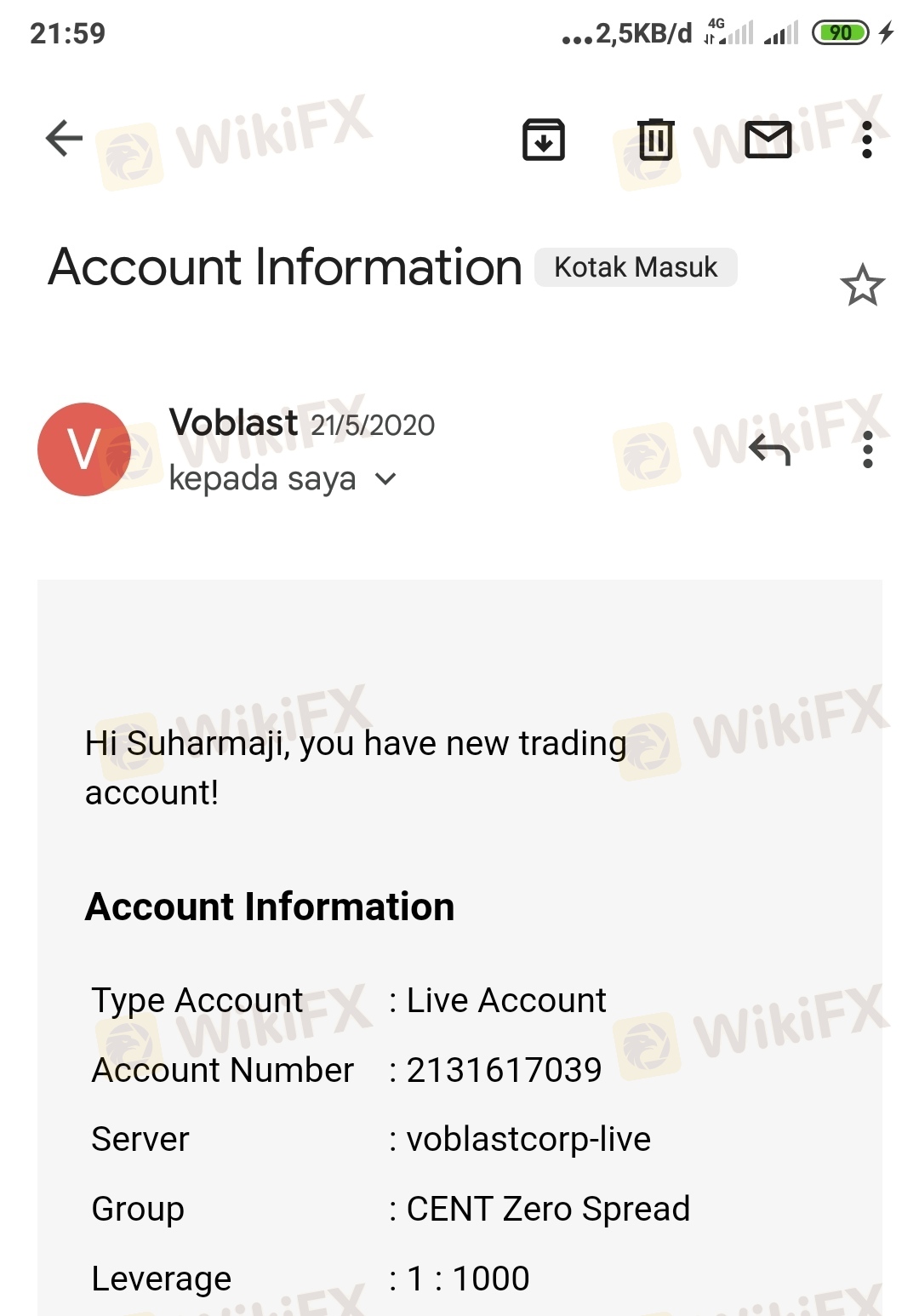The width and height of the screenshot is (919, 1316).
Task: Delete this email
Action: 655,140
